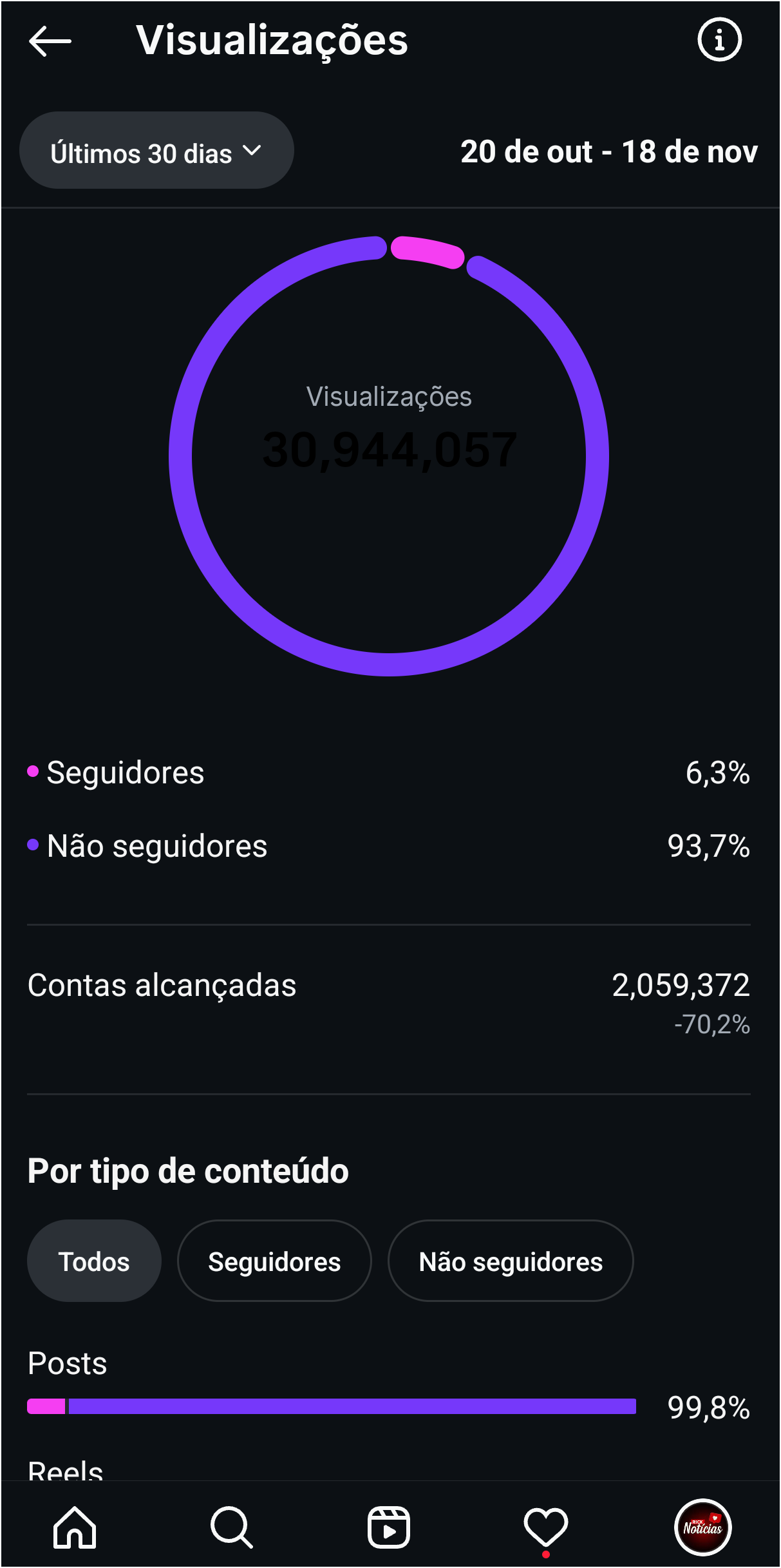Filter content type by Não seguidores
The width and height of the screenshot is (781, 1568).
[510, 1261]
